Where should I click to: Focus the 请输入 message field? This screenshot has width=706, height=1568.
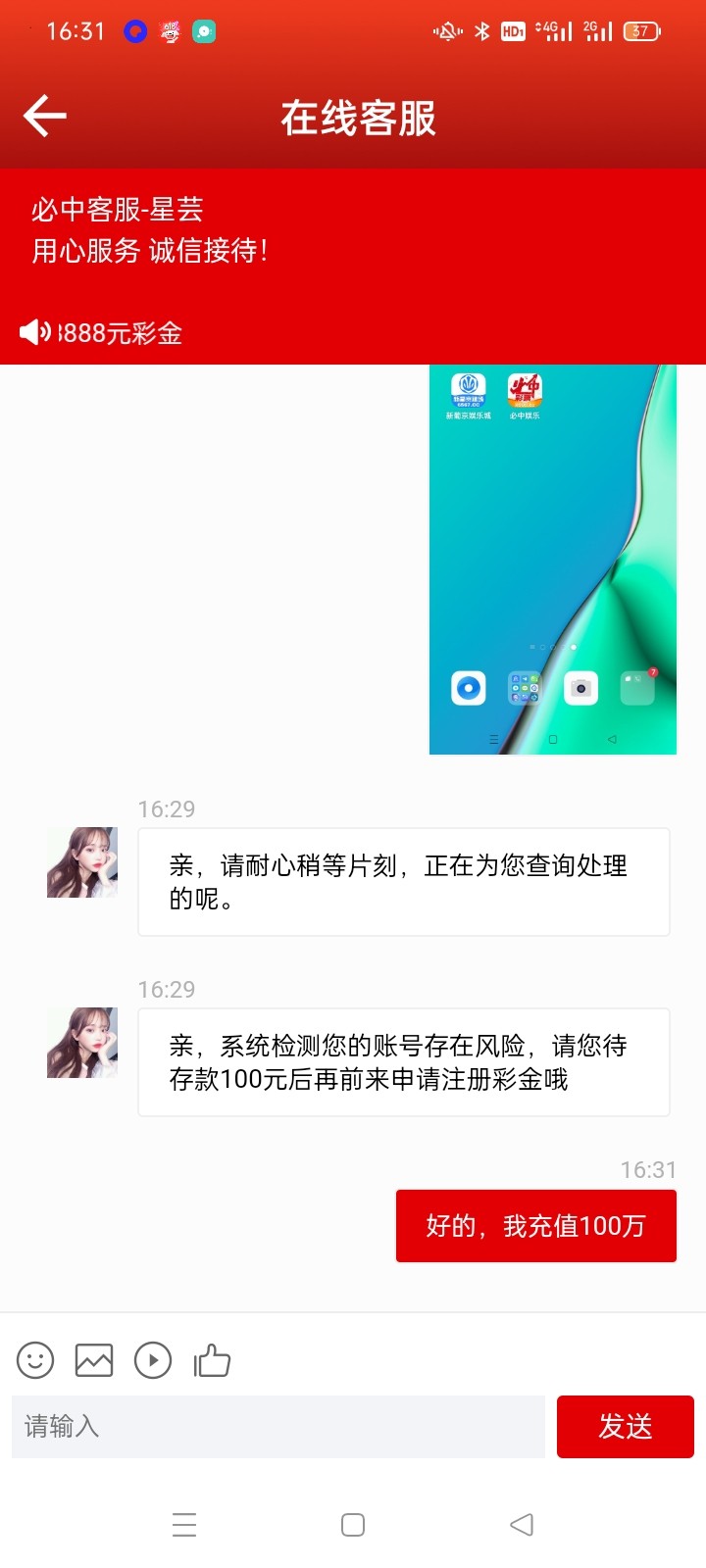[x=277, y=1426]
